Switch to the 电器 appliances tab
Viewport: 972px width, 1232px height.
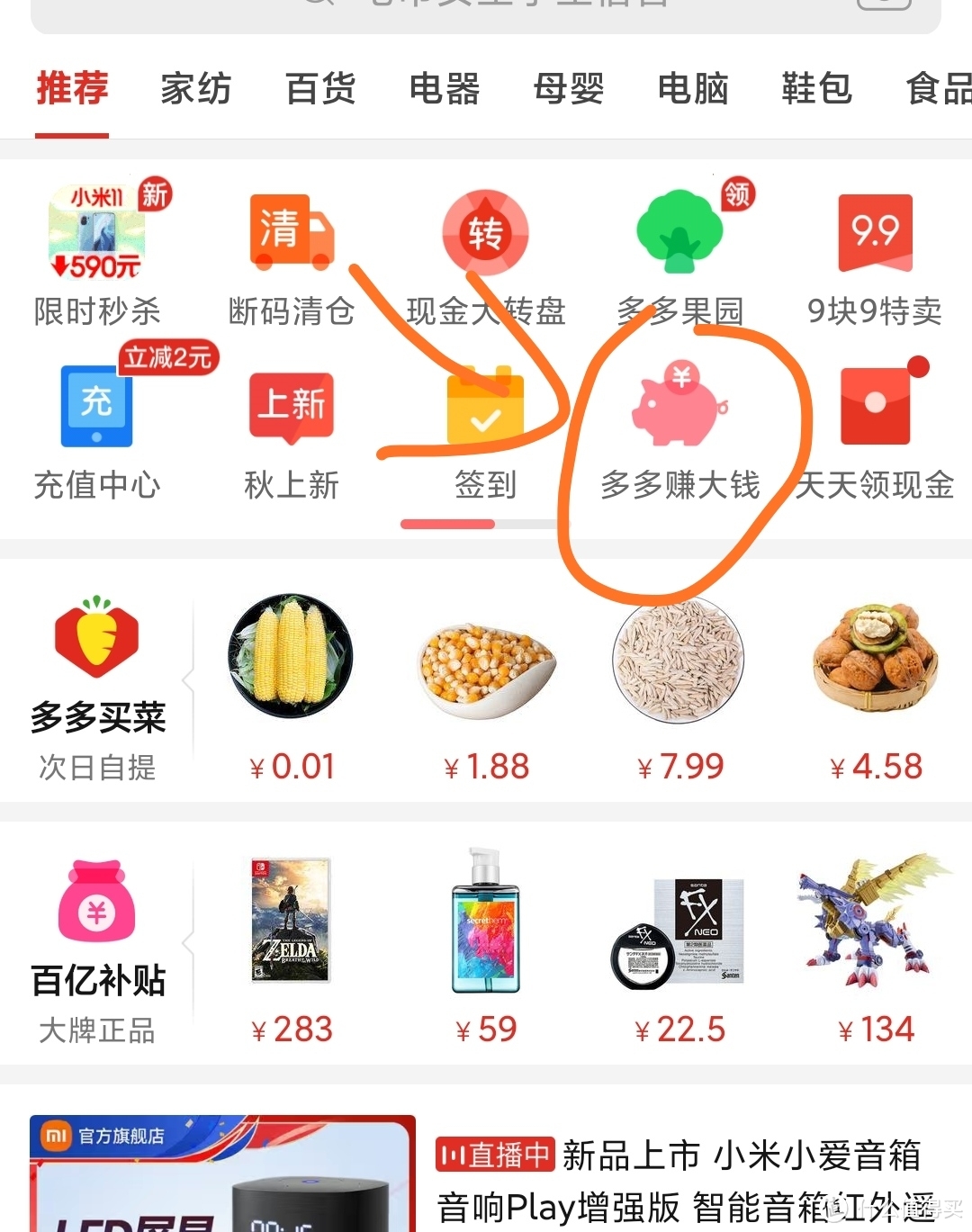(x=443, y=89)
